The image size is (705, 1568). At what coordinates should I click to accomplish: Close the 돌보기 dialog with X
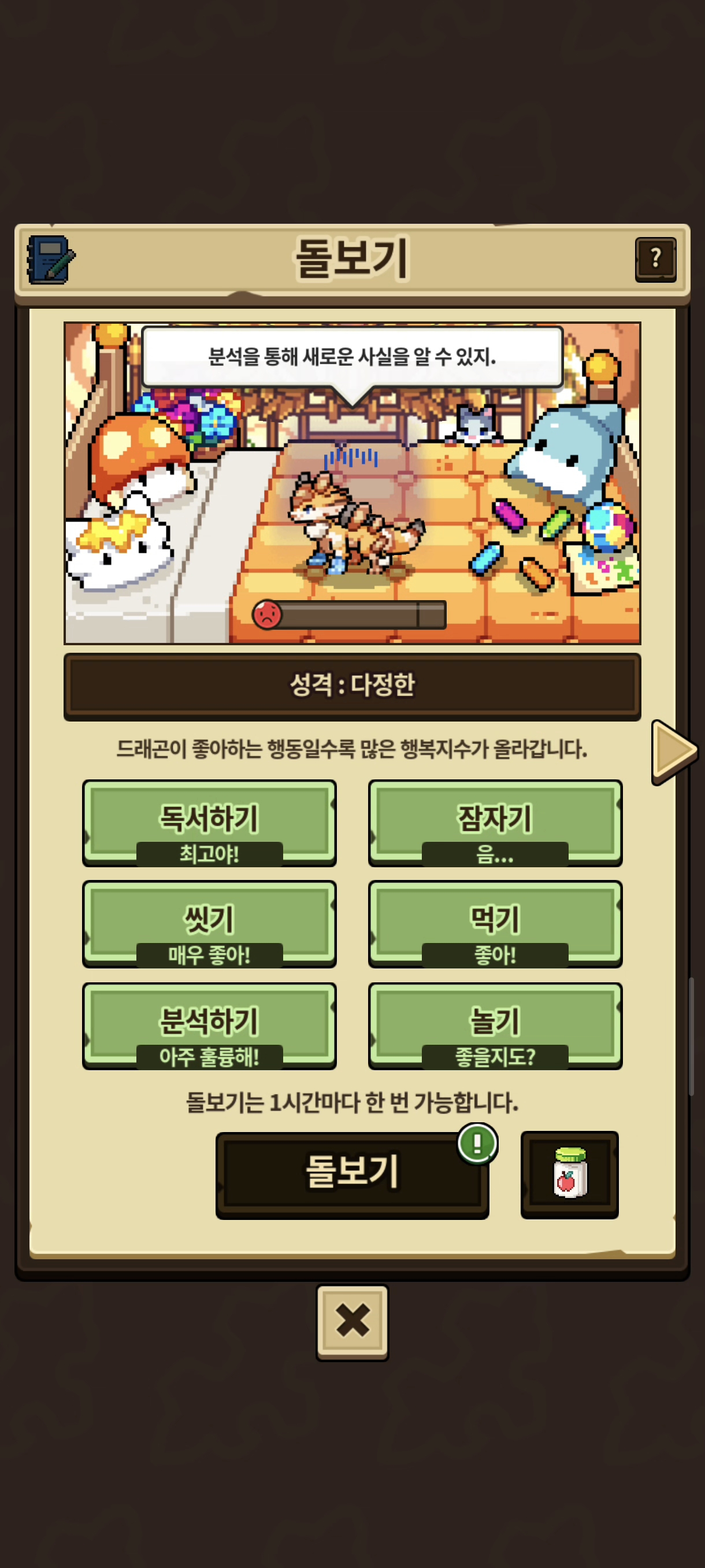pos(351,1322)
